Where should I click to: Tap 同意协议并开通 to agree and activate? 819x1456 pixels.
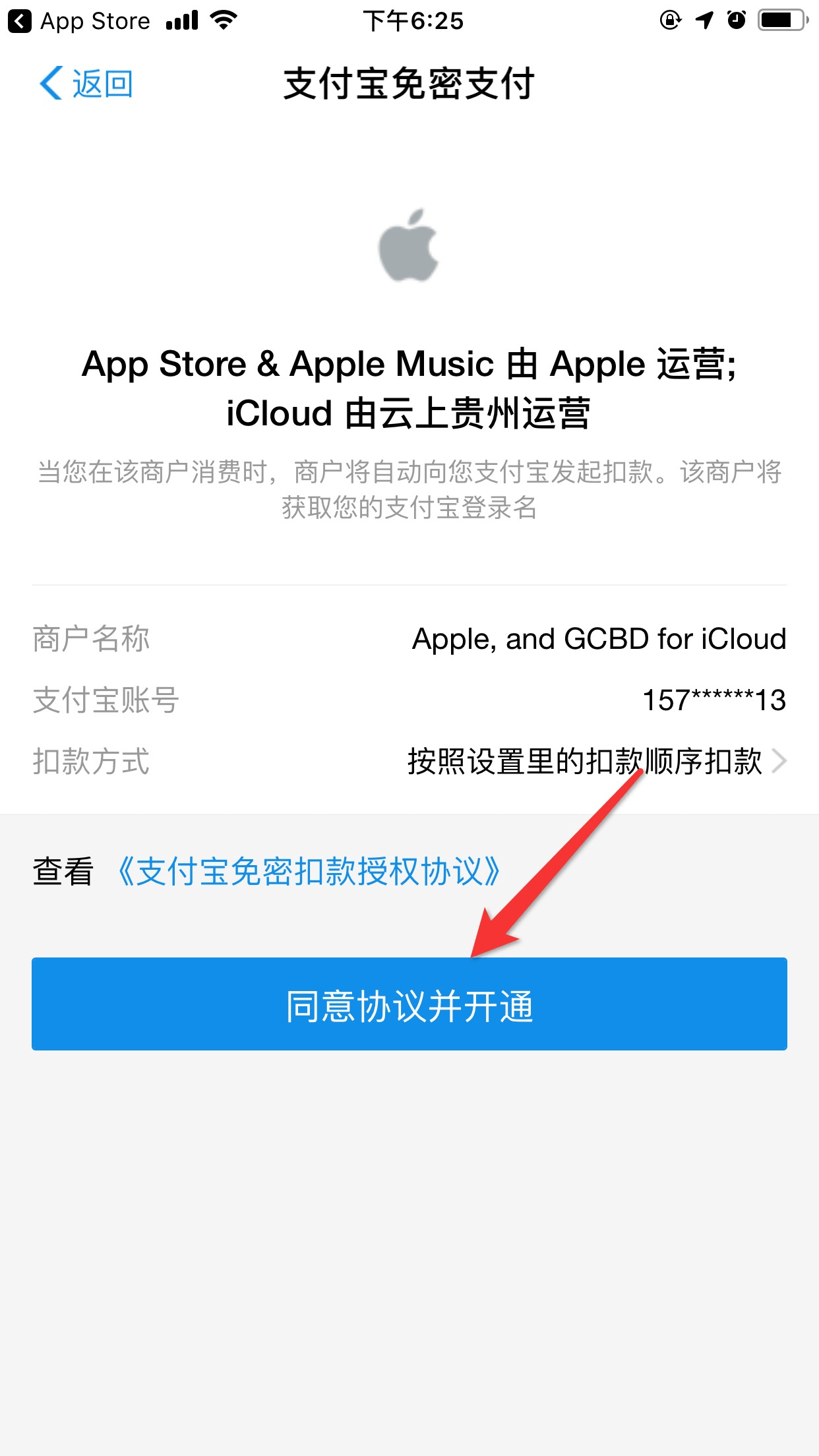click(x=409, y=1004)
